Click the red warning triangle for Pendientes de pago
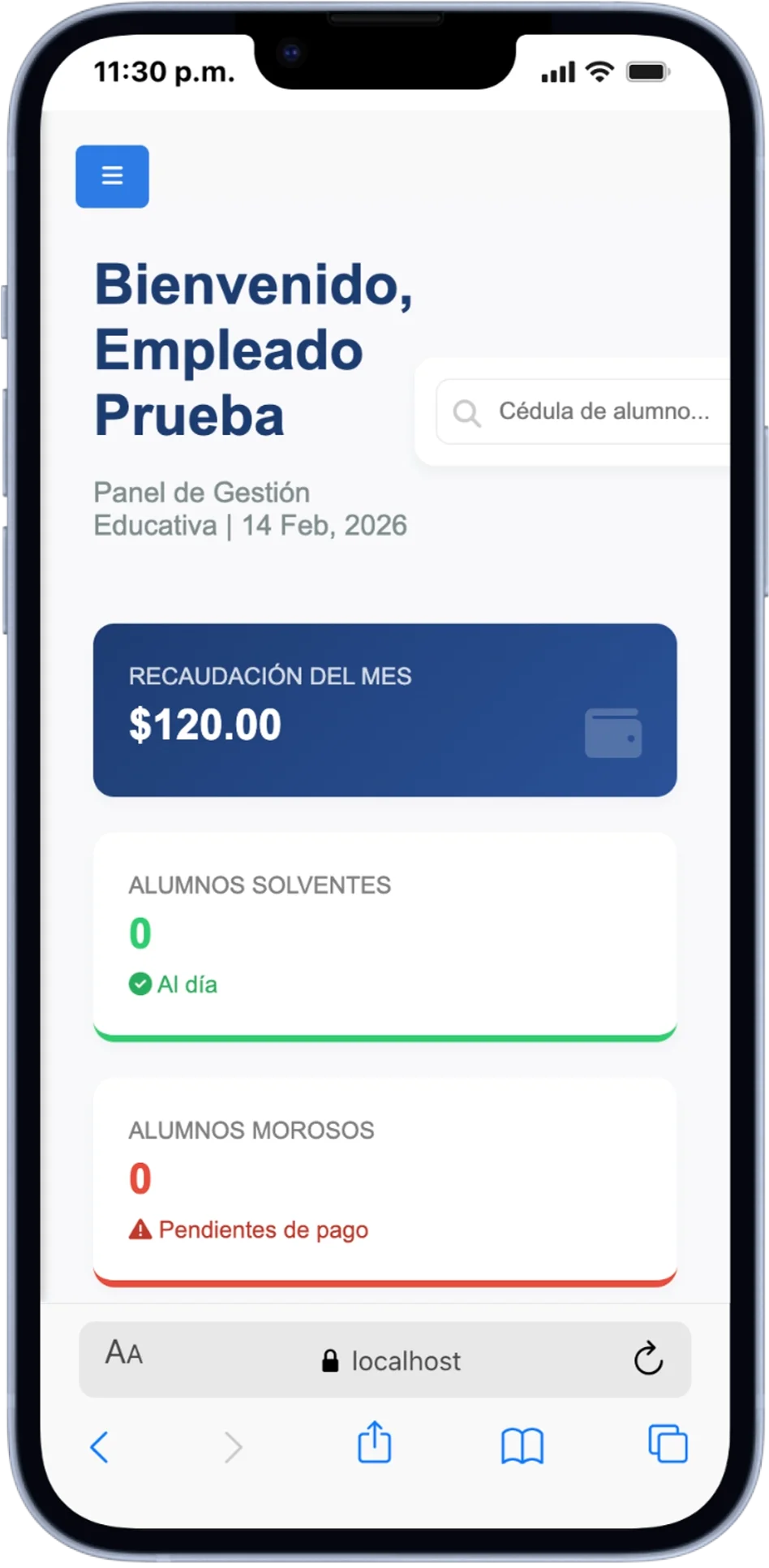Viewport: 769px width, 1568px height. tap(141, 1229)
